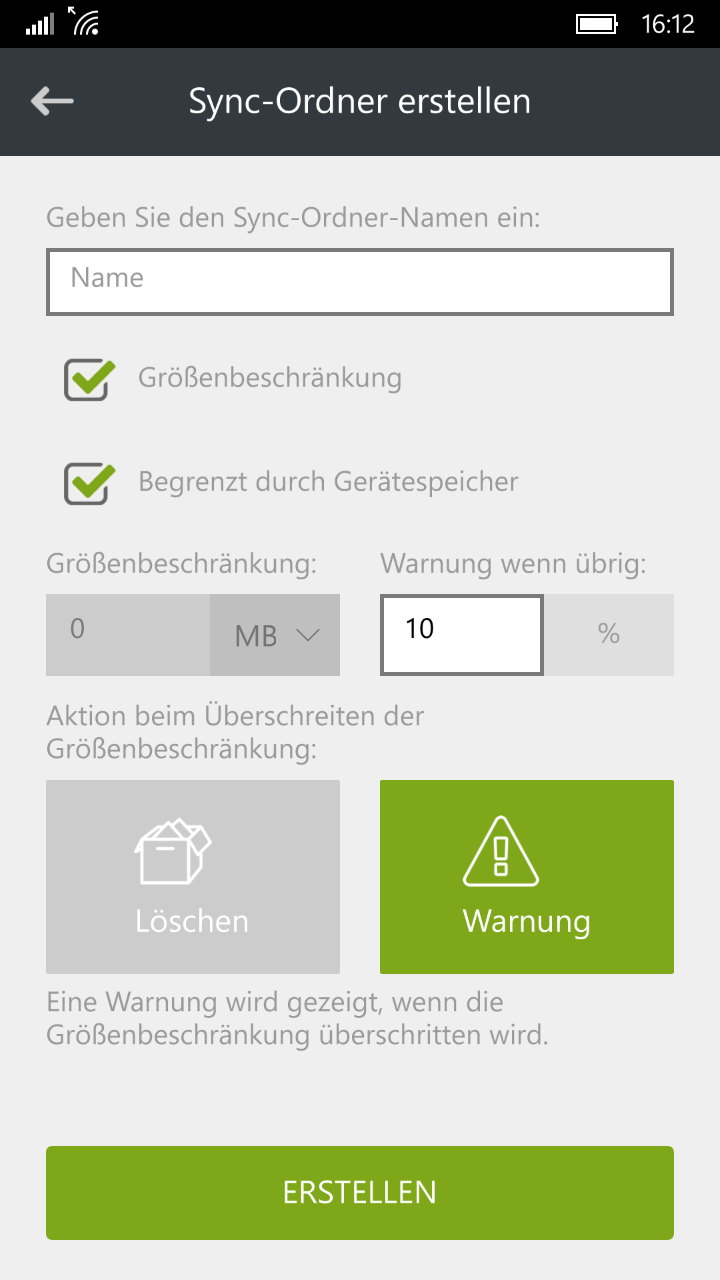Expand the size unit selector
The width and height of the screenshot is (720, 1280).
coord(274,634)
